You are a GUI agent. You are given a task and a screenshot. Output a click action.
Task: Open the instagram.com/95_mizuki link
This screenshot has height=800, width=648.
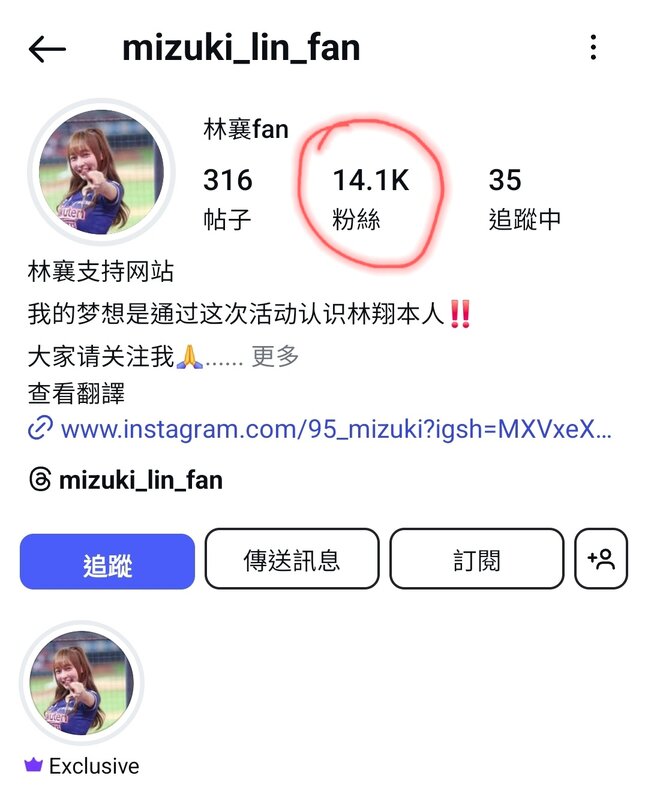[x=335, y=430]
